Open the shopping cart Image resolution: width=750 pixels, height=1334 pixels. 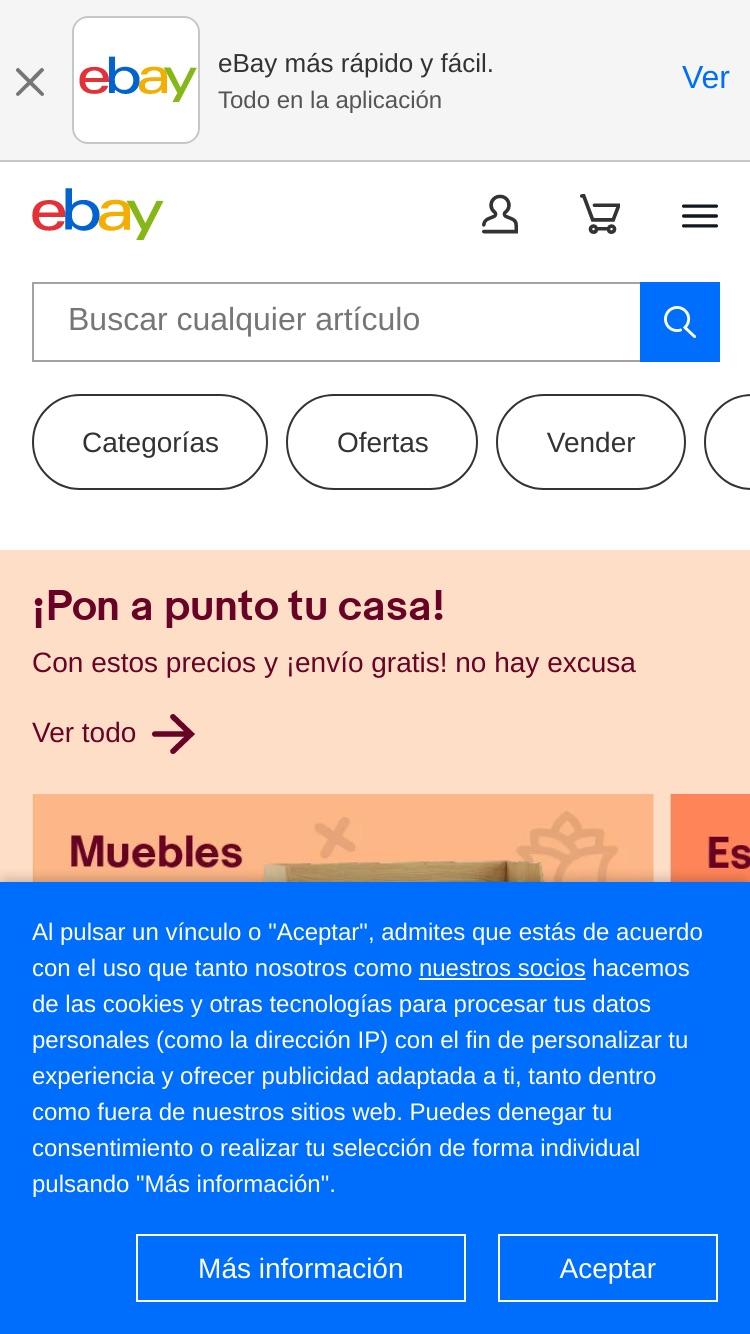point(600,215)
